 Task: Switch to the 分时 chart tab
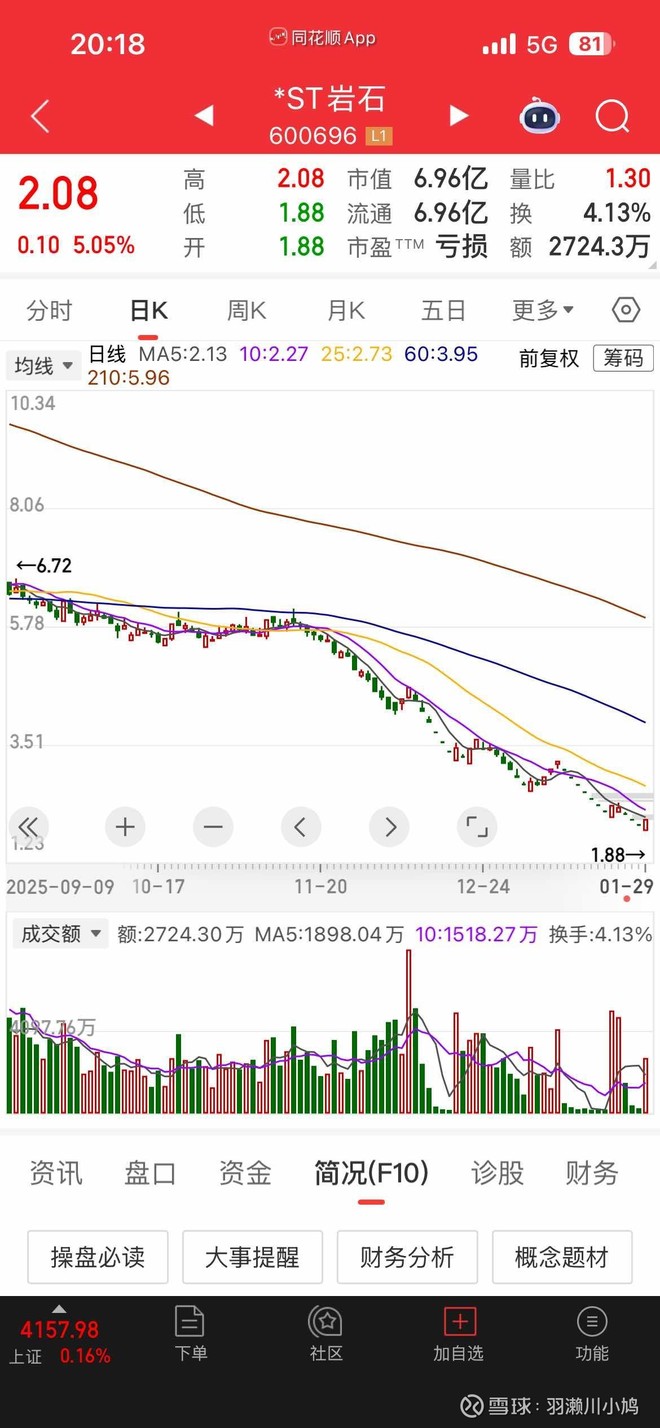pos(49,311)
